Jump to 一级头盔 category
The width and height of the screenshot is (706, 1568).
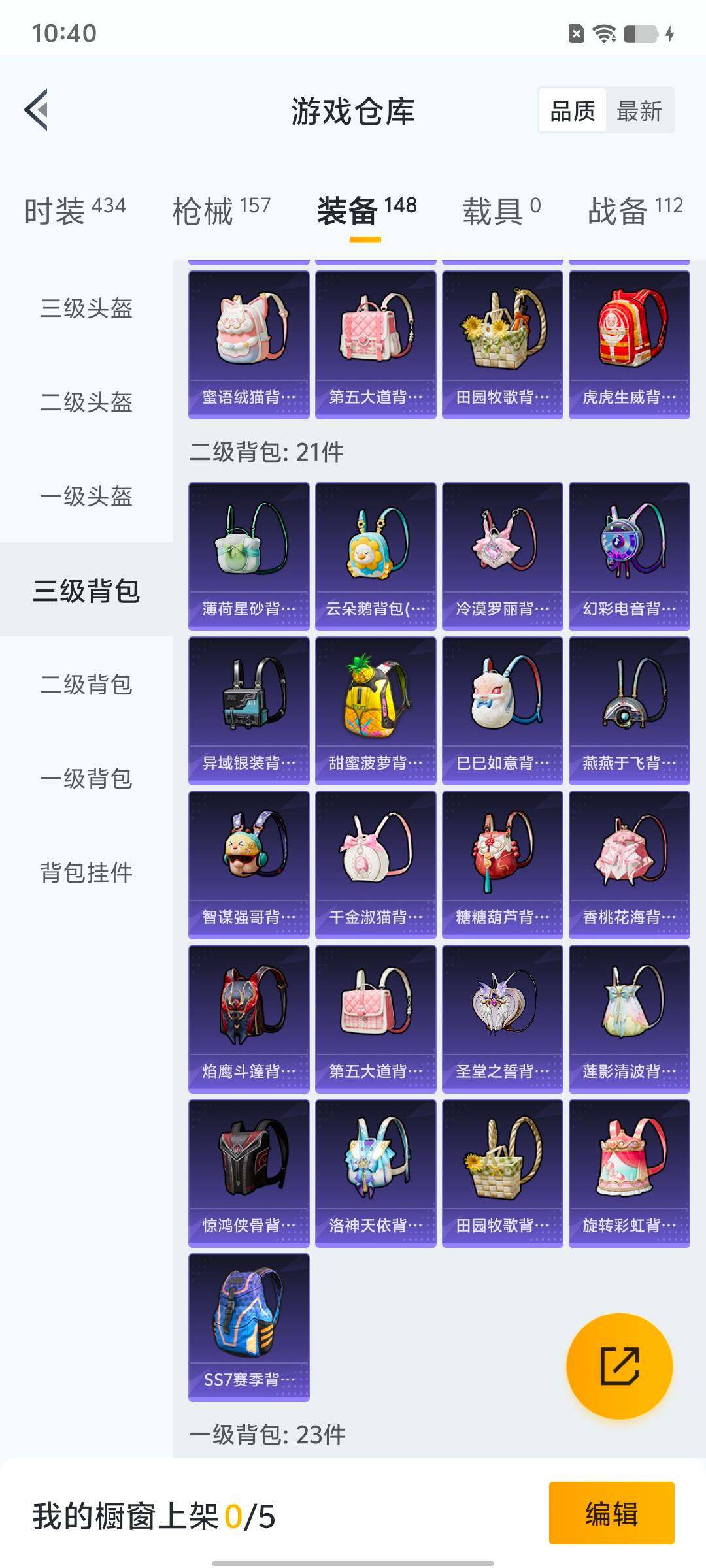tap(86, 497)
